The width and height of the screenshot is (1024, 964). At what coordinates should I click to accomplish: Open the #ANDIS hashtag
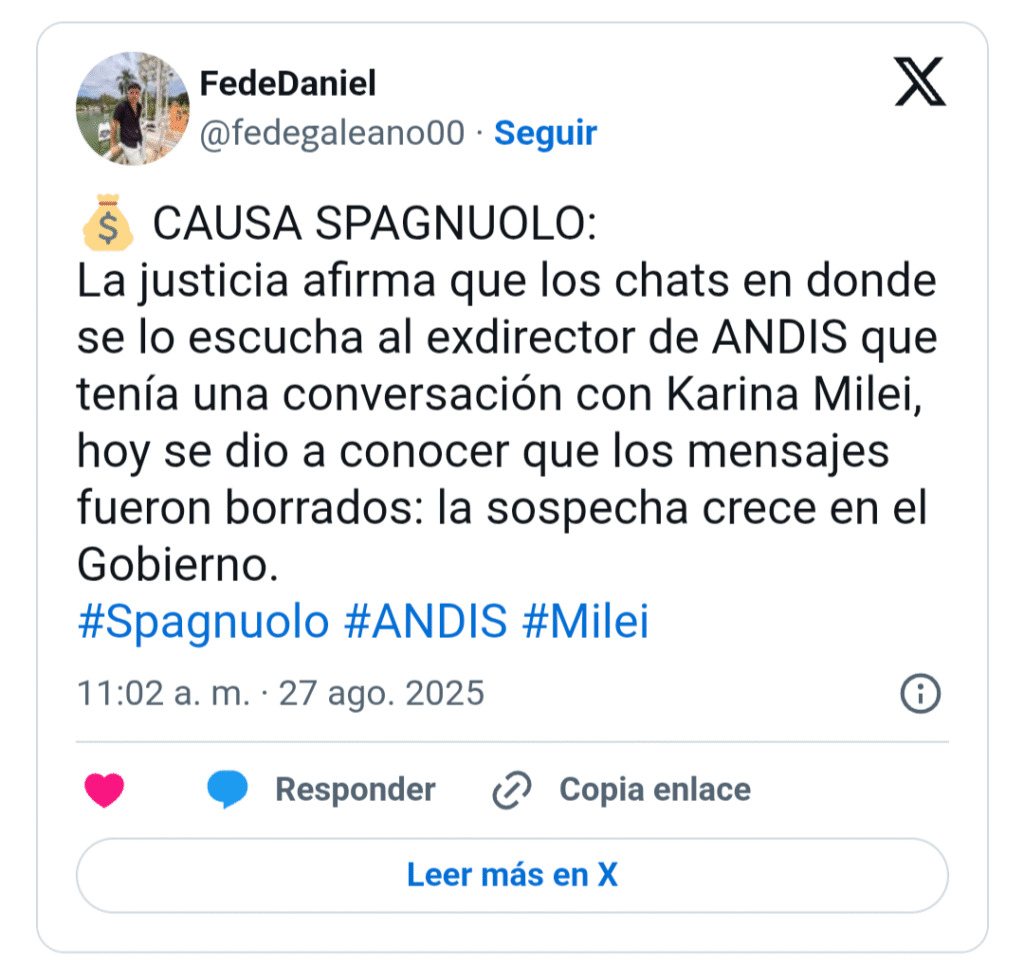pos(425,622)
